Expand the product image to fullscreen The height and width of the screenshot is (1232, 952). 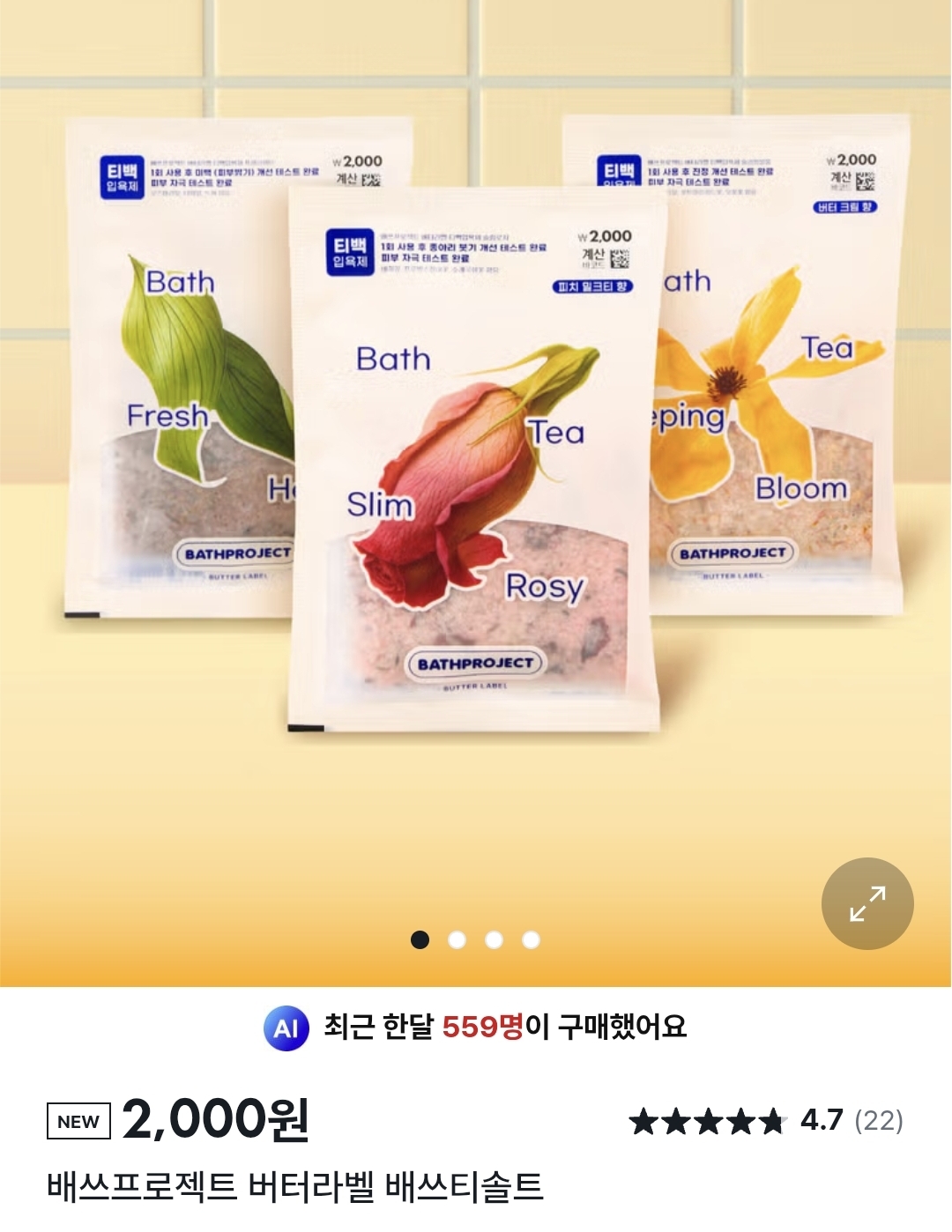tap(867, 903)
